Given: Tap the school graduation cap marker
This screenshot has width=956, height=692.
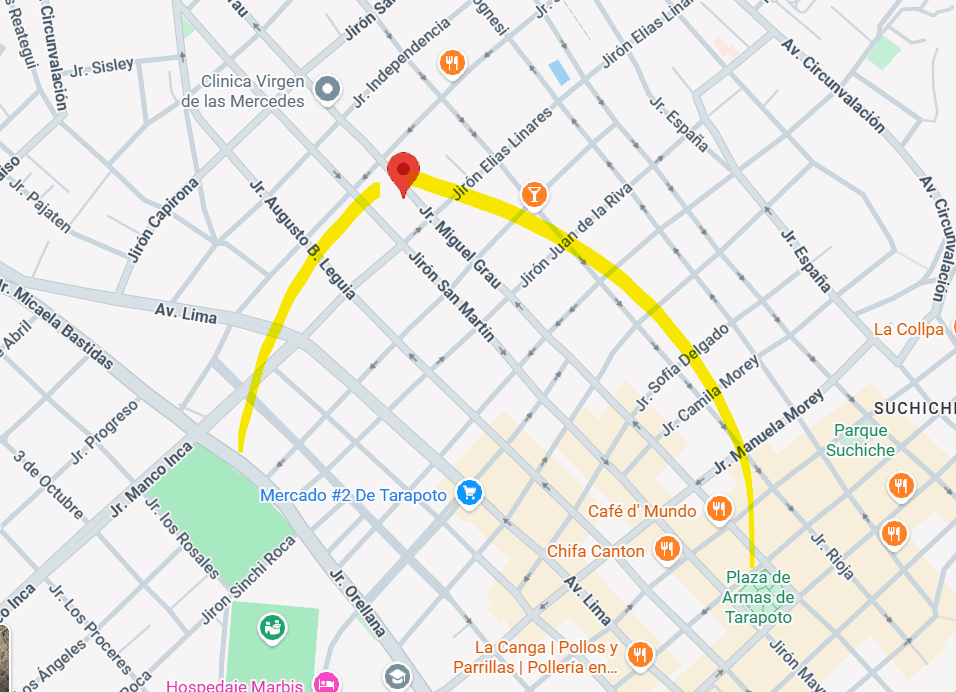Looking at the screenshot, I should tap(397, 677).
